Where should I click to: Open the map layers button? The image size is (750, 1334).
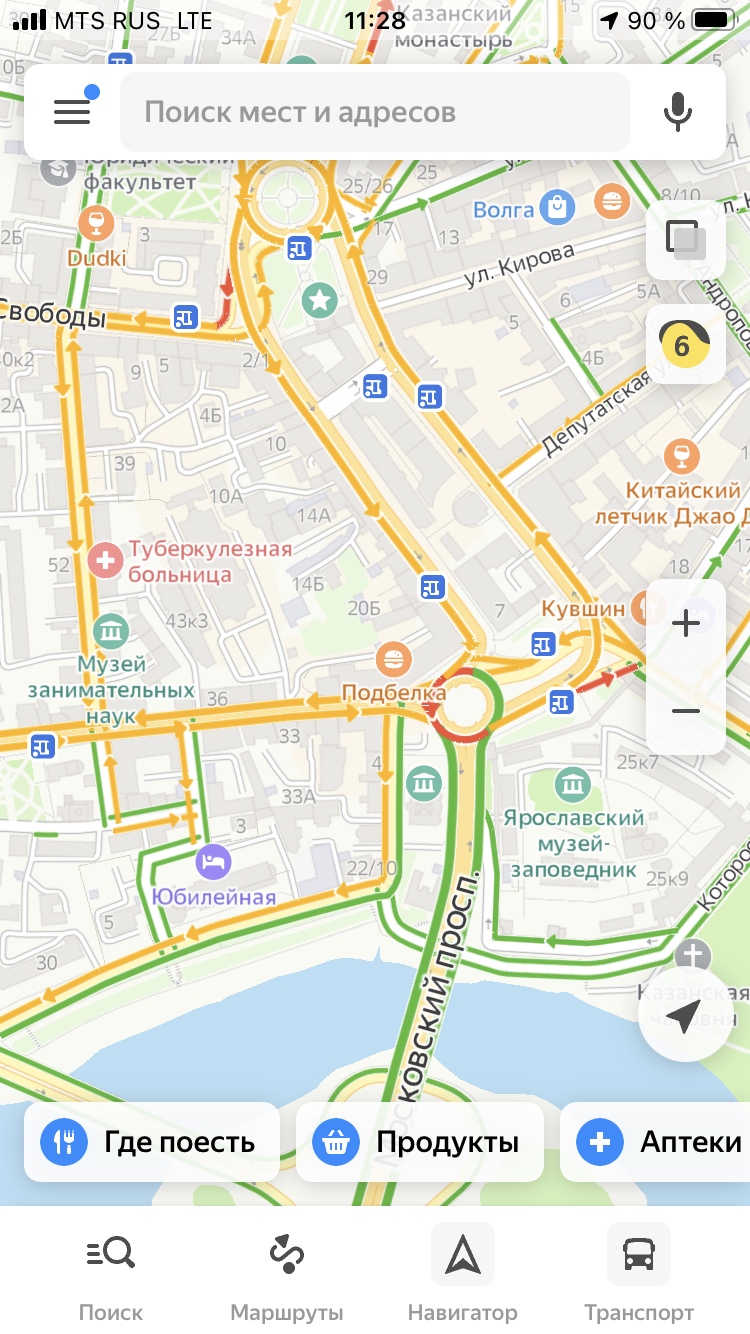coord(685,239)
